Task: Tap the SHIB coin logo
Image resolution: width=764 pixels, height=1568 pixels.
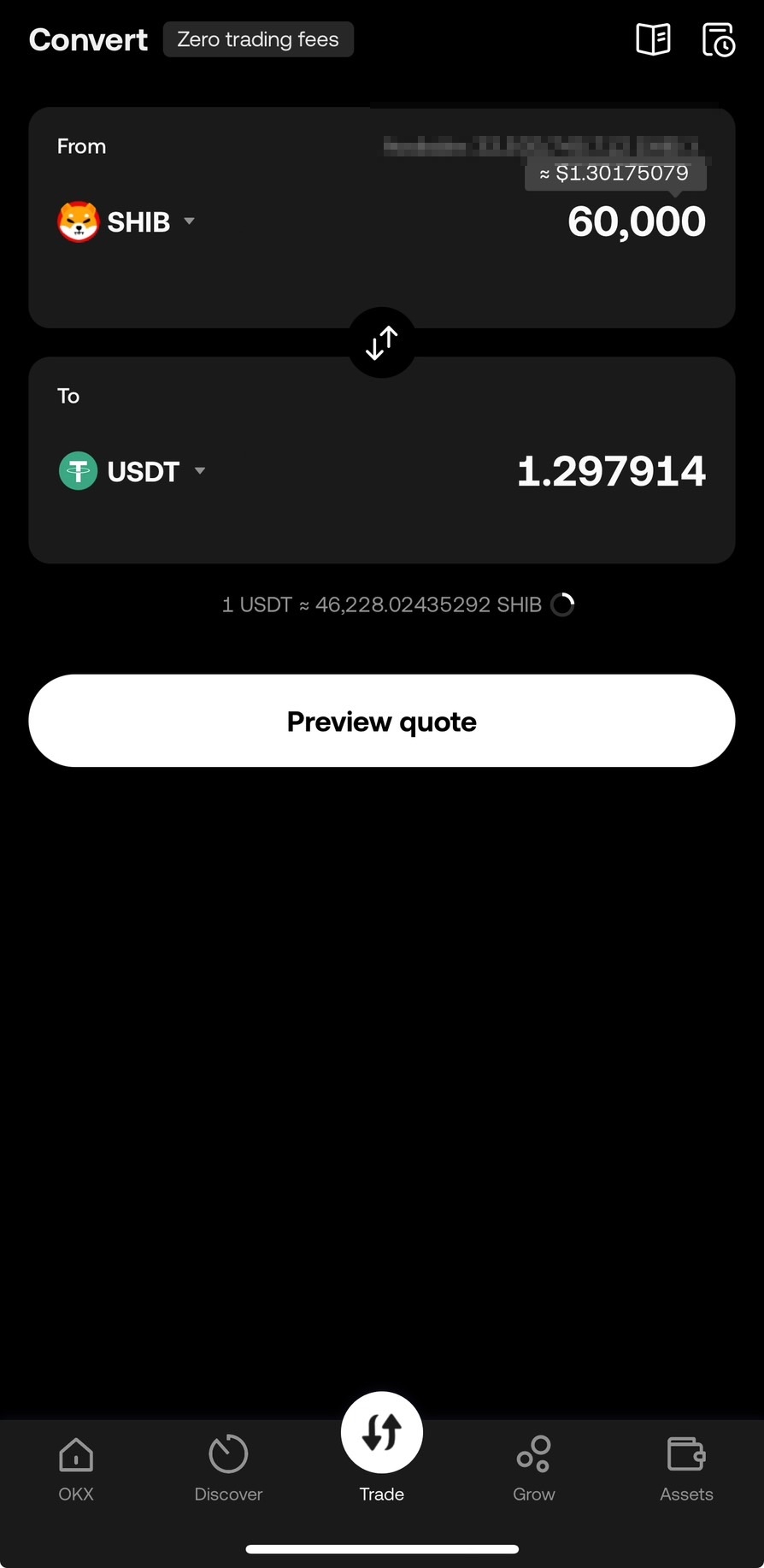Action: 78,221
